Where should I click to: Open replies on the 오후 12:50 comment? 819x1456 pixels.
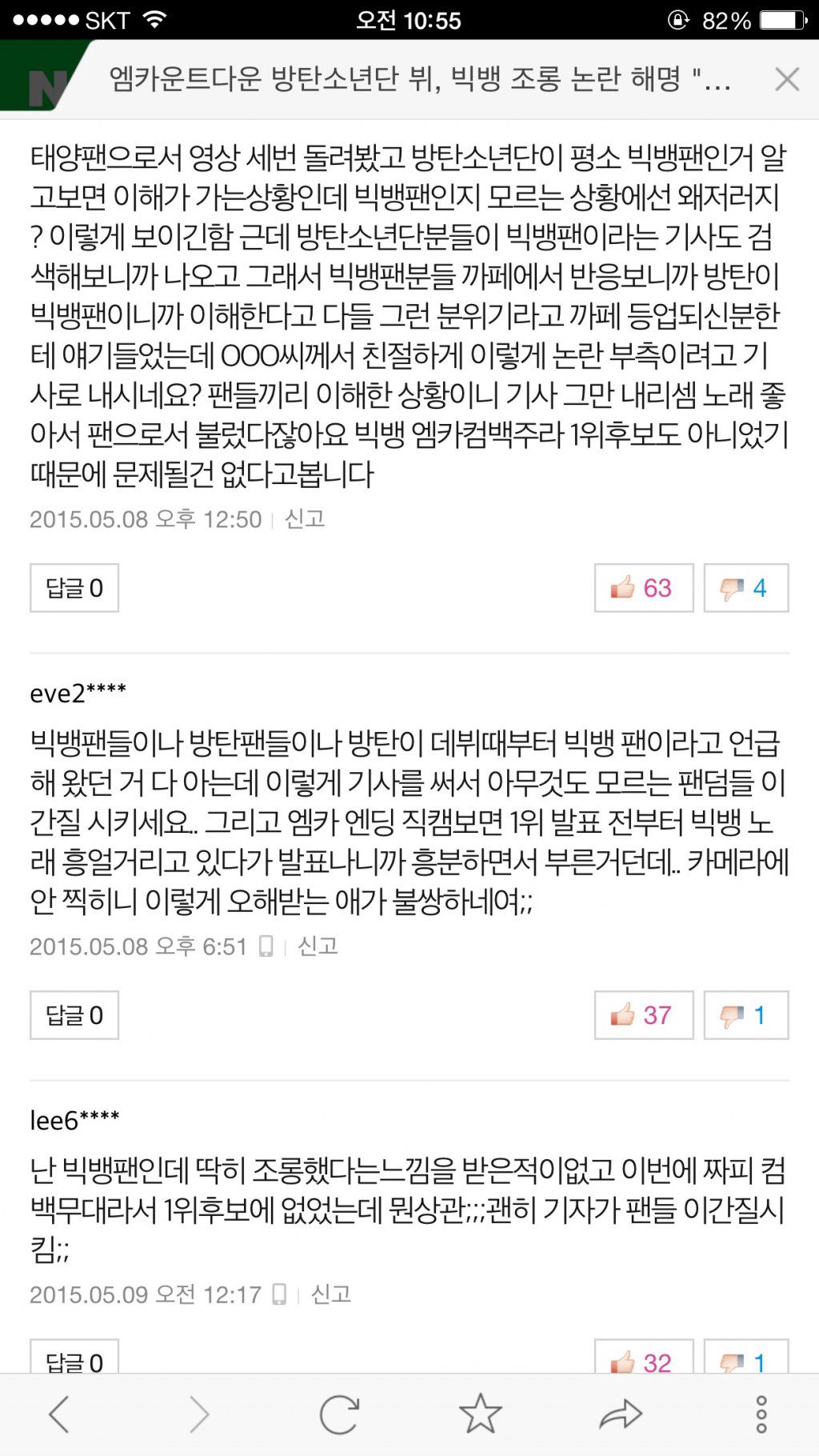(x=74, y=588)
